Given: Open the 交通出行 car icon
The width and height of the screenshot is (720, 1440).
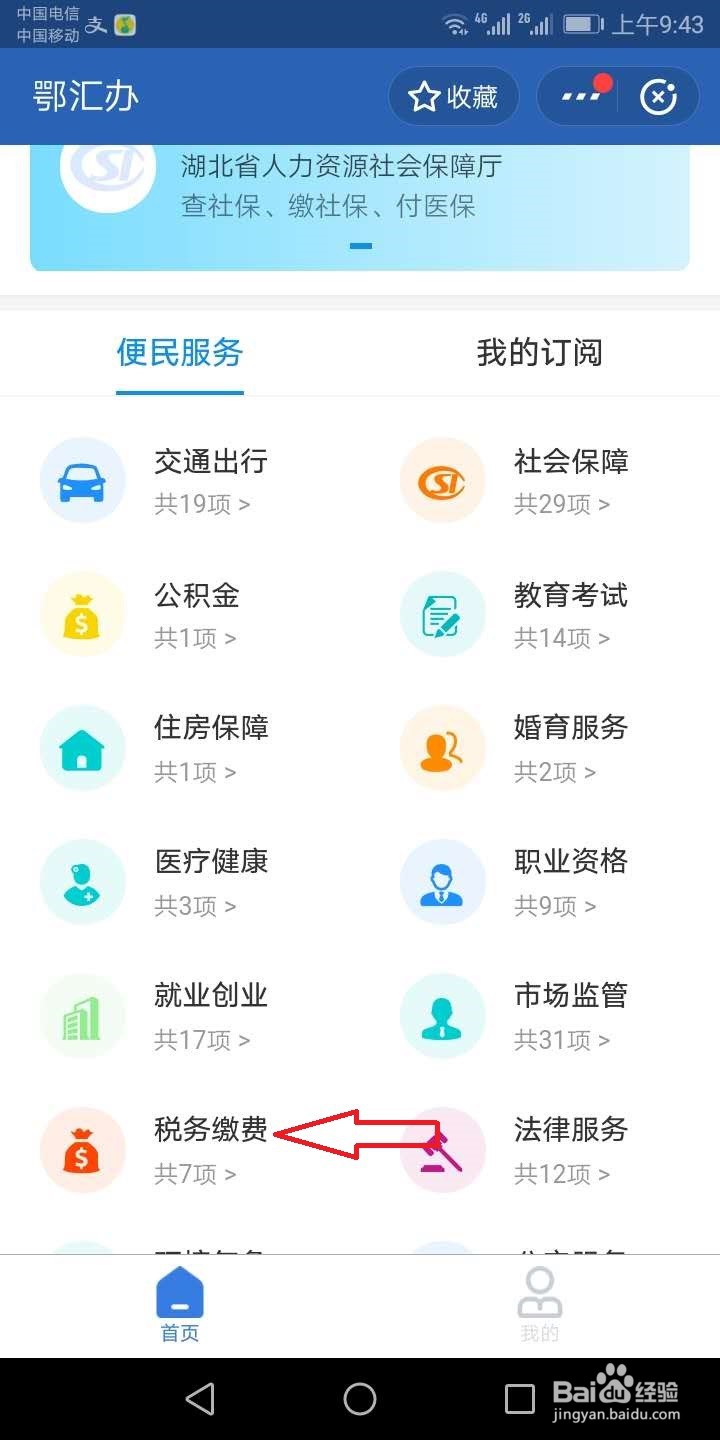Looking at the screenshot, I should [x=82, y=480].
